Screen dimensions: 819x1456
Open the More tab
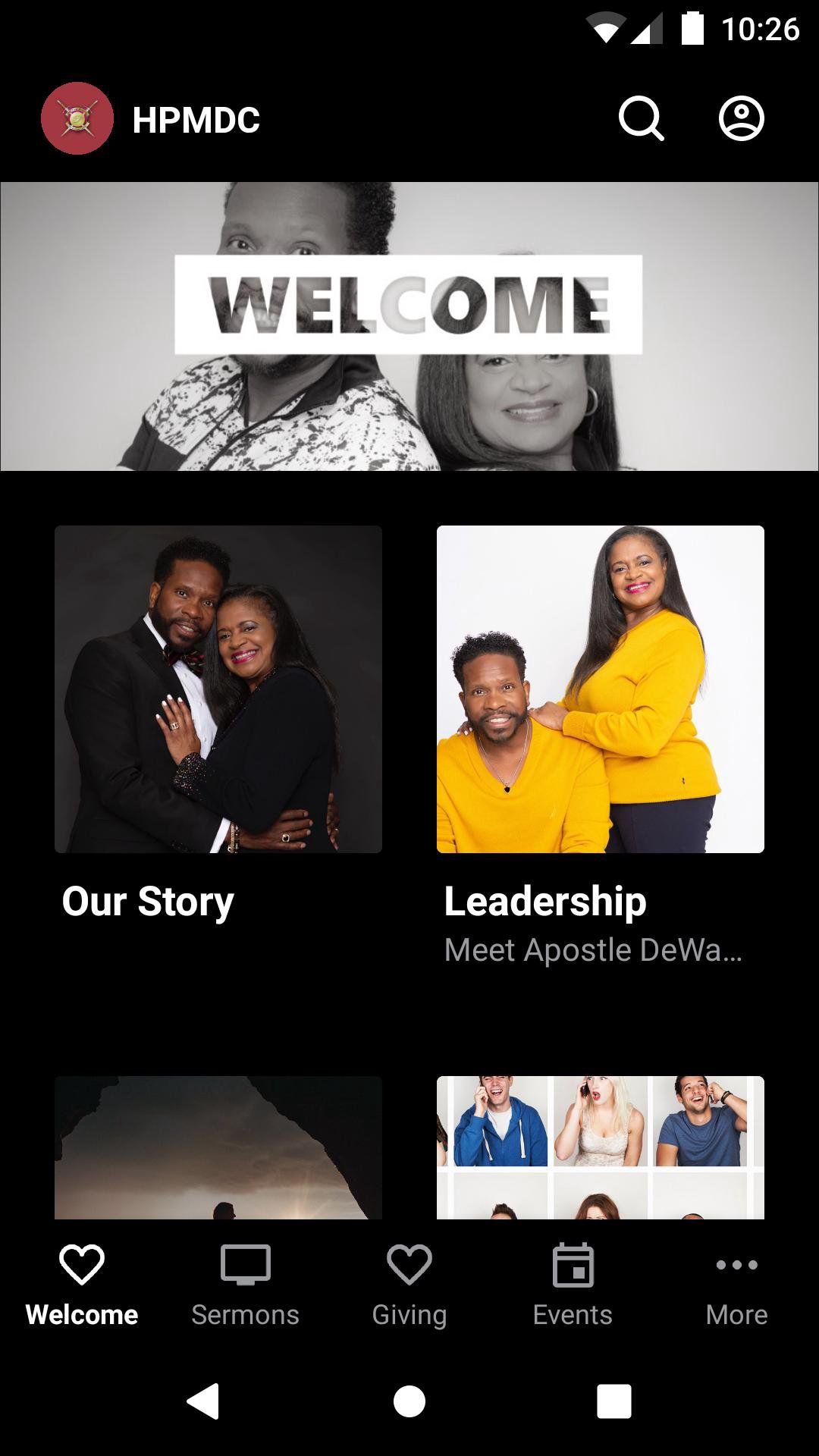(x=736, y=1283)
